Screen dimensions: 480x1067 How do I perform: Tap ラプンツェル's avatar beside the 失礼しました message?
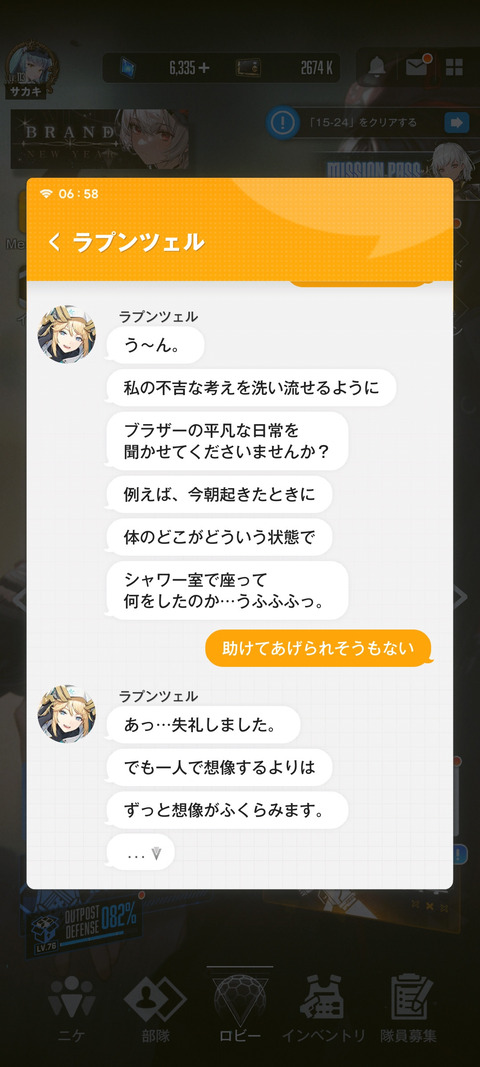[67, 714]
